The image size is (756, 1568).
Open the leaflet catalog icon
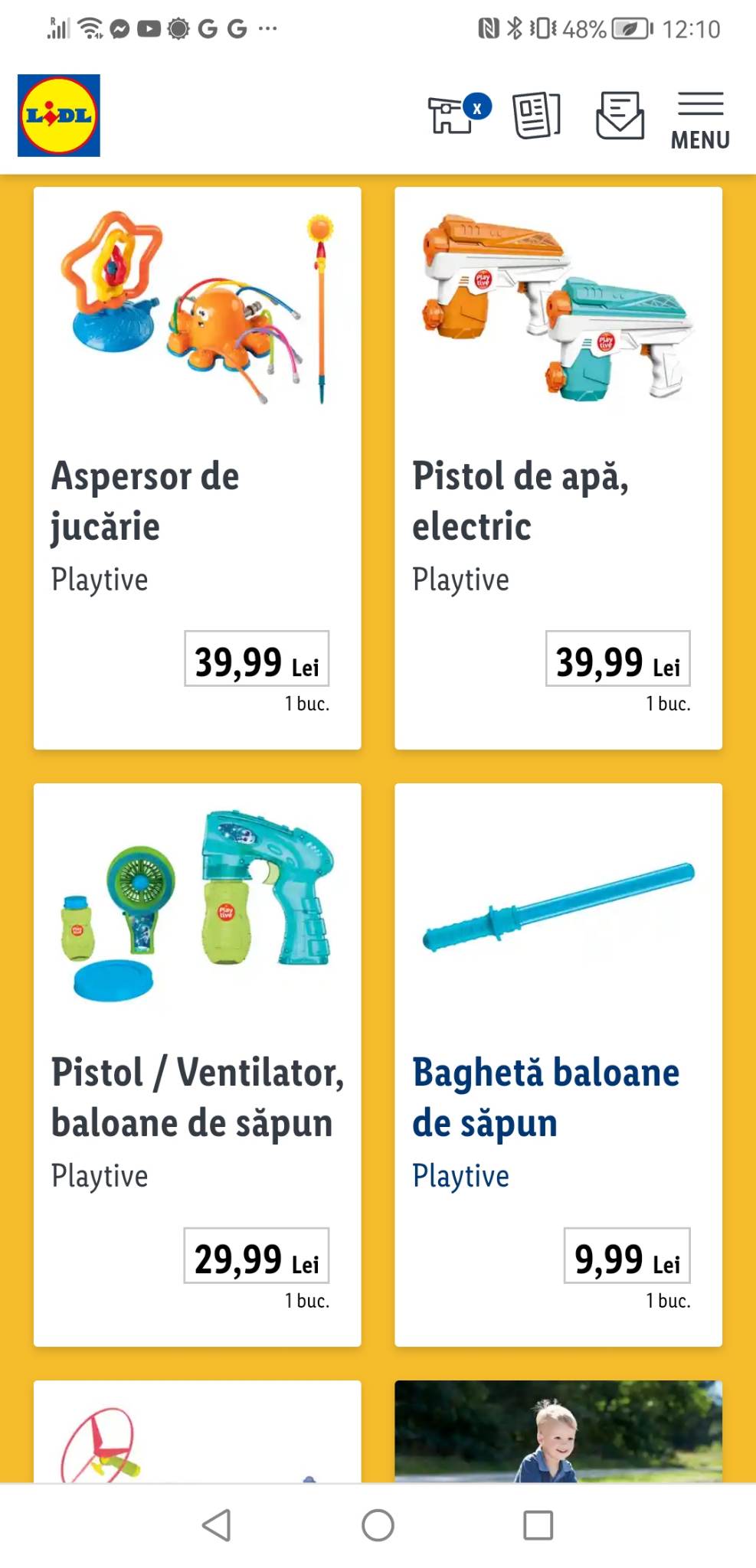pyautogui.click(x=536, y=116)
